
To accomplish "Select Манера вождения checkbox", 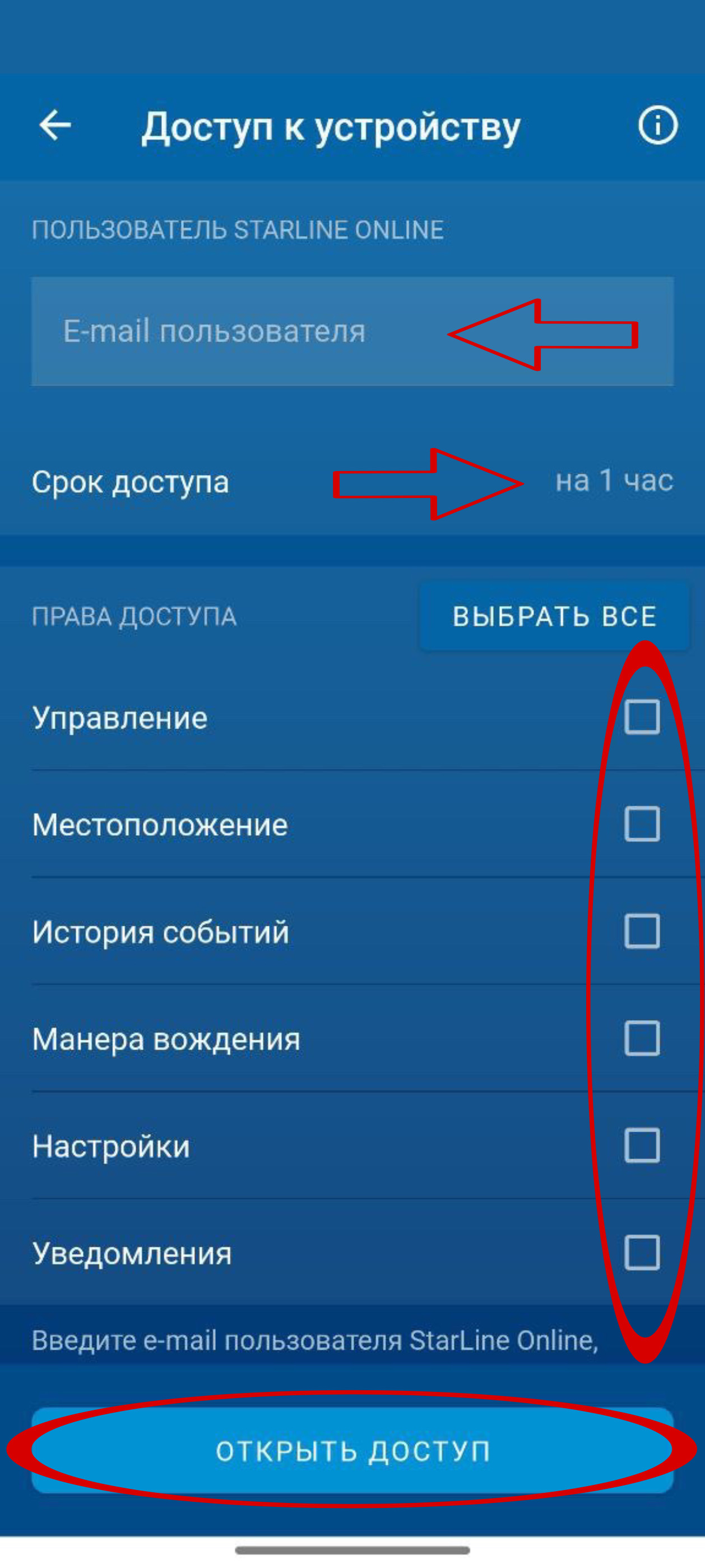I will point(642,1039).
